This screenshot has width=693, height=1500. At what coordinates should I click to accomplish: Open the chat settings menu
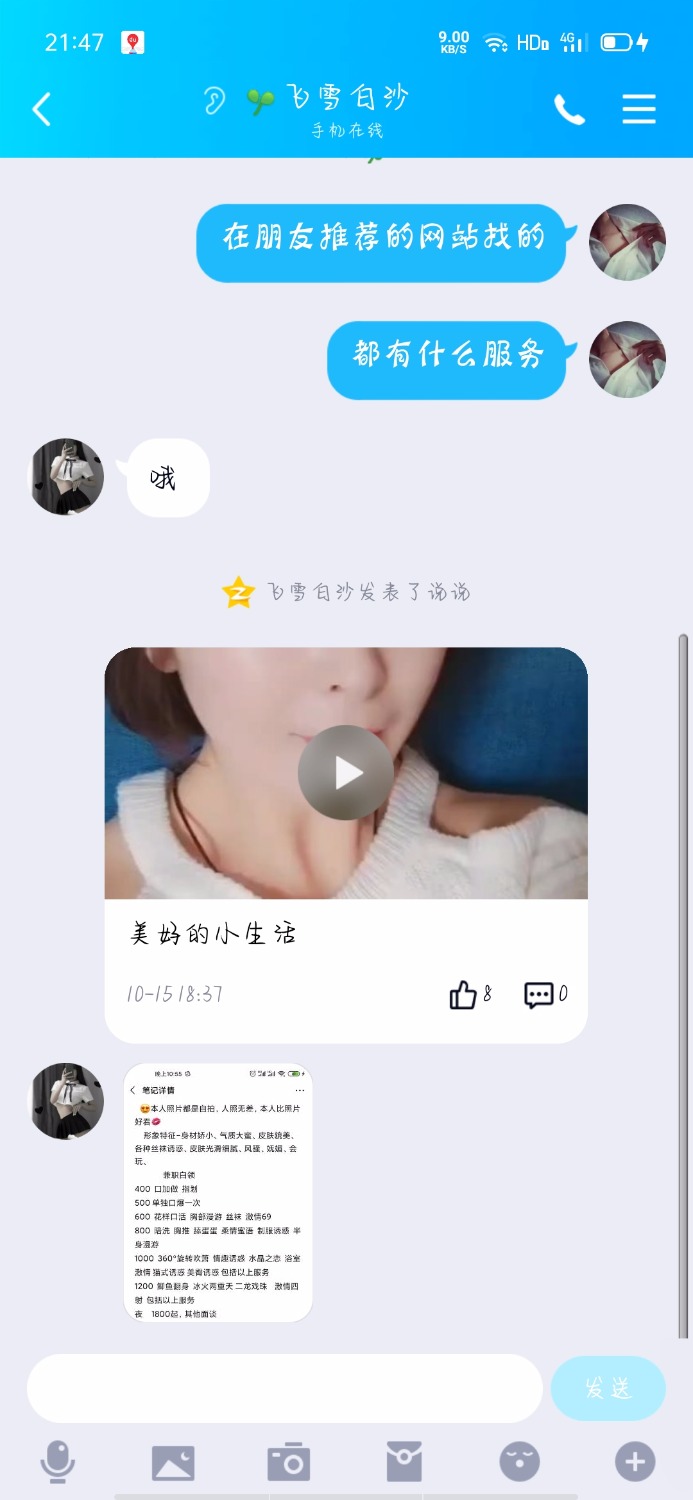coord(639,109)
